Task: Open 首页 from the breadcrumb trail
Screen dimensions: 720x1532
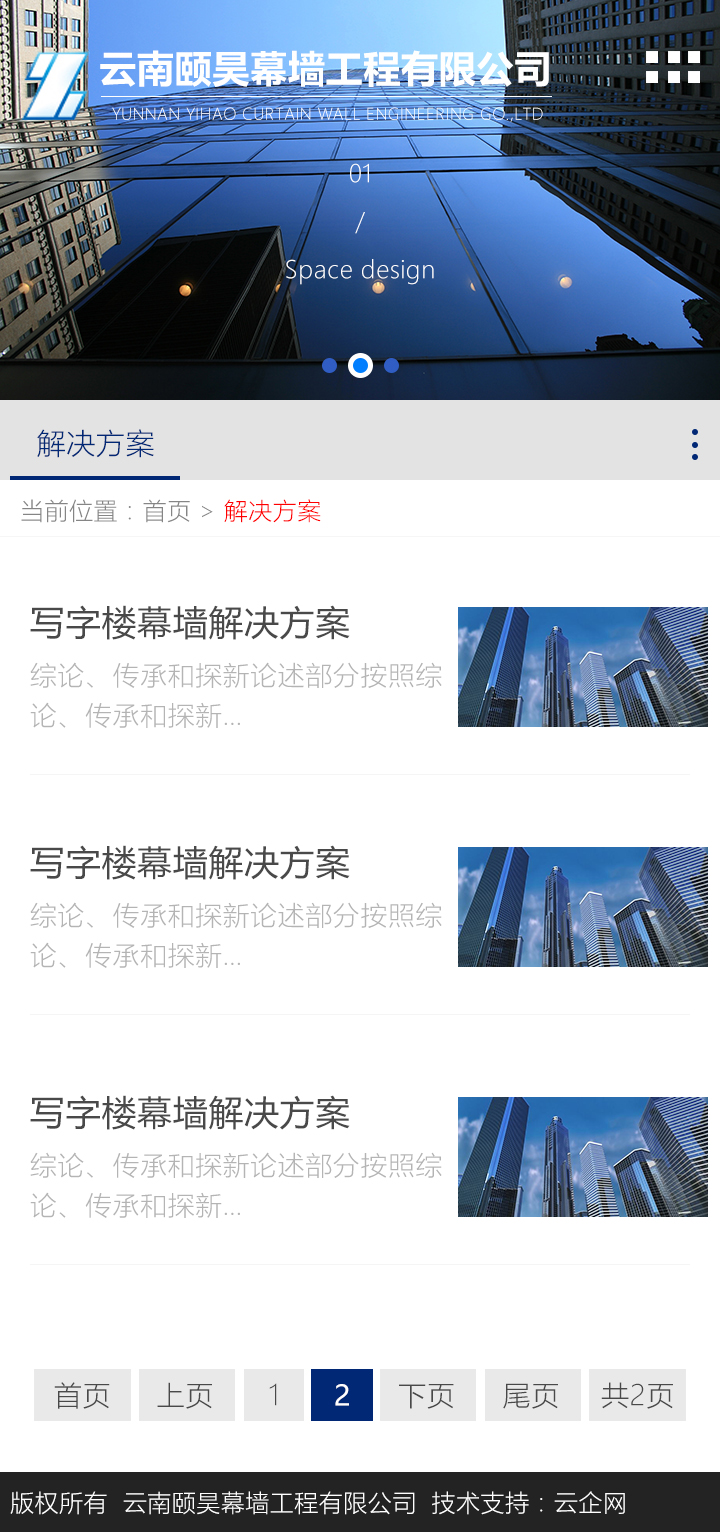Action: point(166,512)
